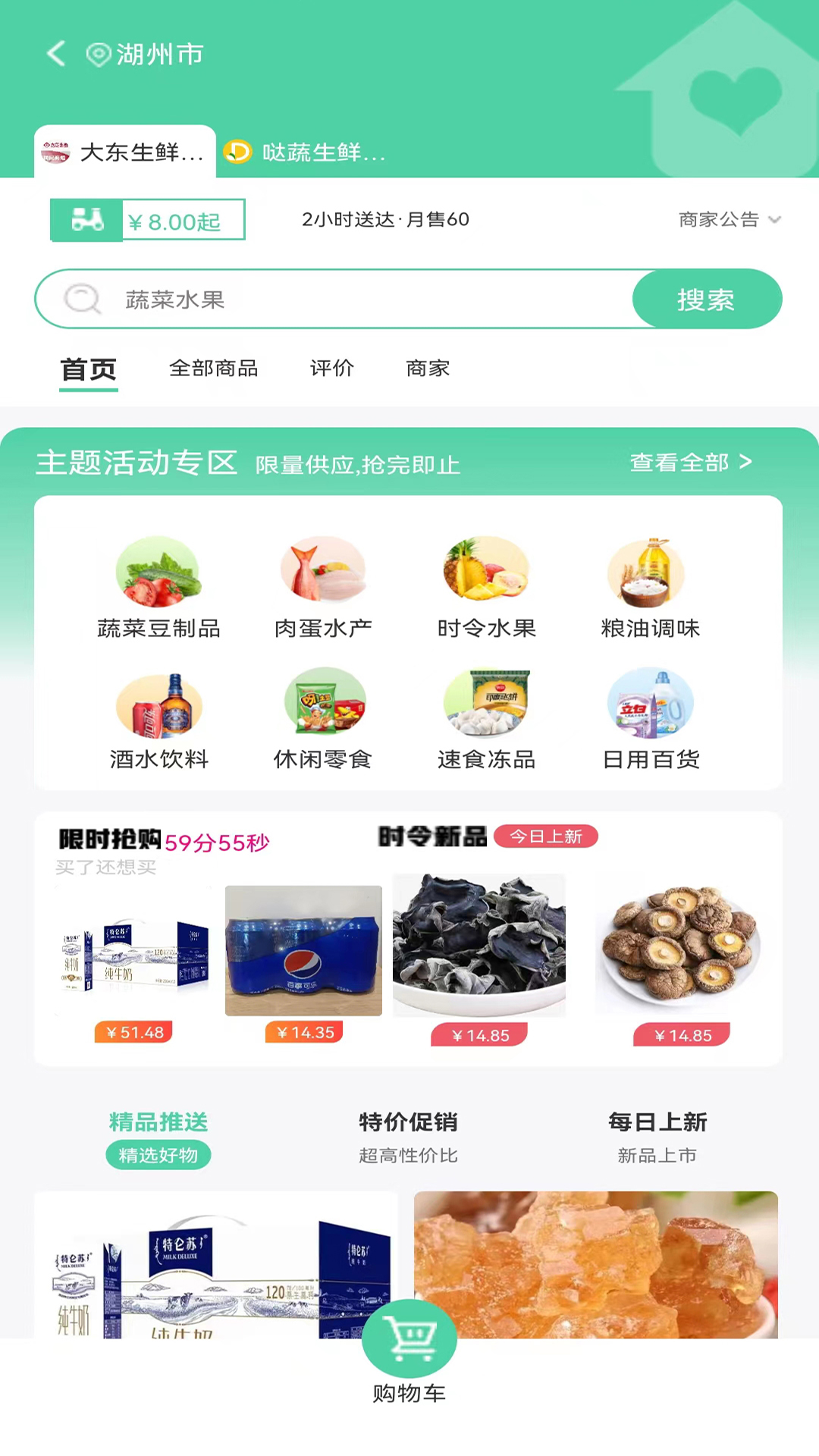Hit the green 搜索 button

(706, 300)
